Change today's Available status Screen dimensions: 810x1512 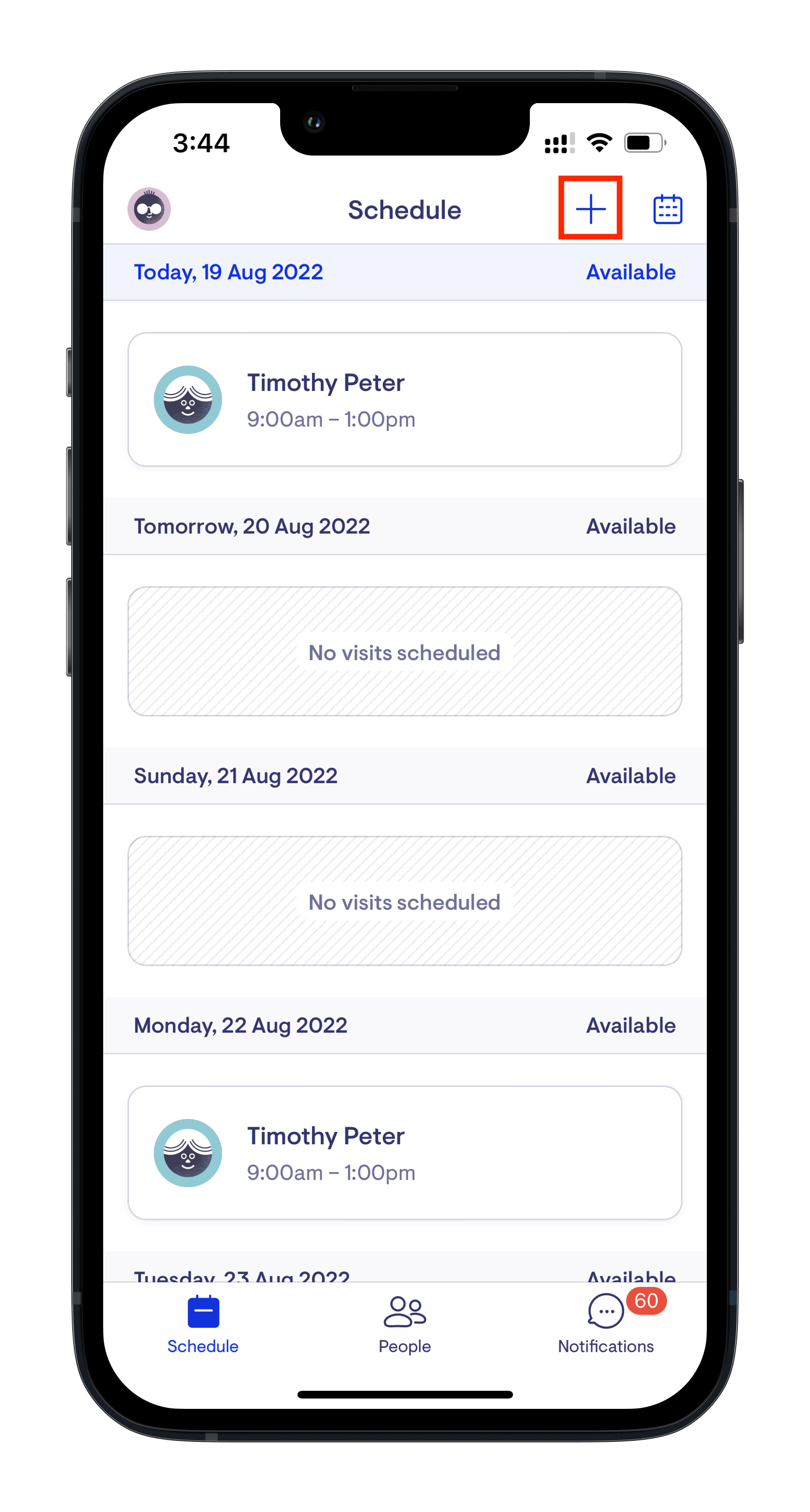tap(630, 272)
